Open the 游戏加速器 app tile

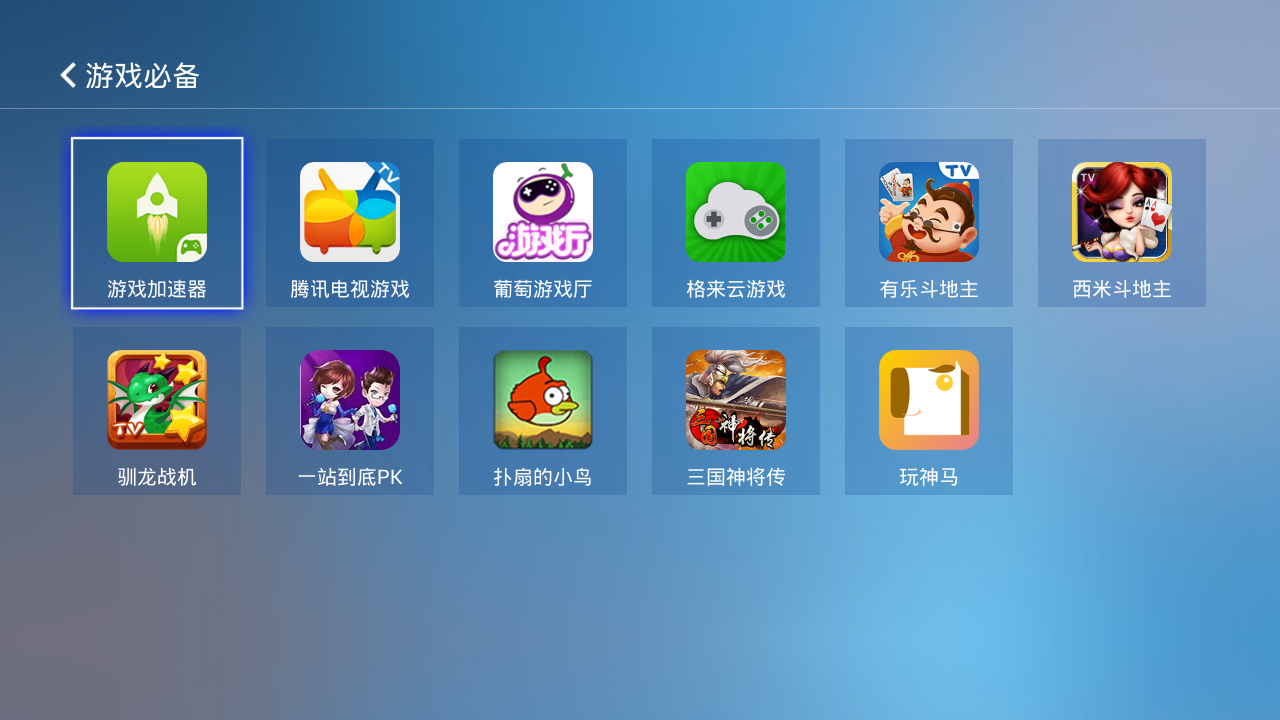[x=157, y=223]
